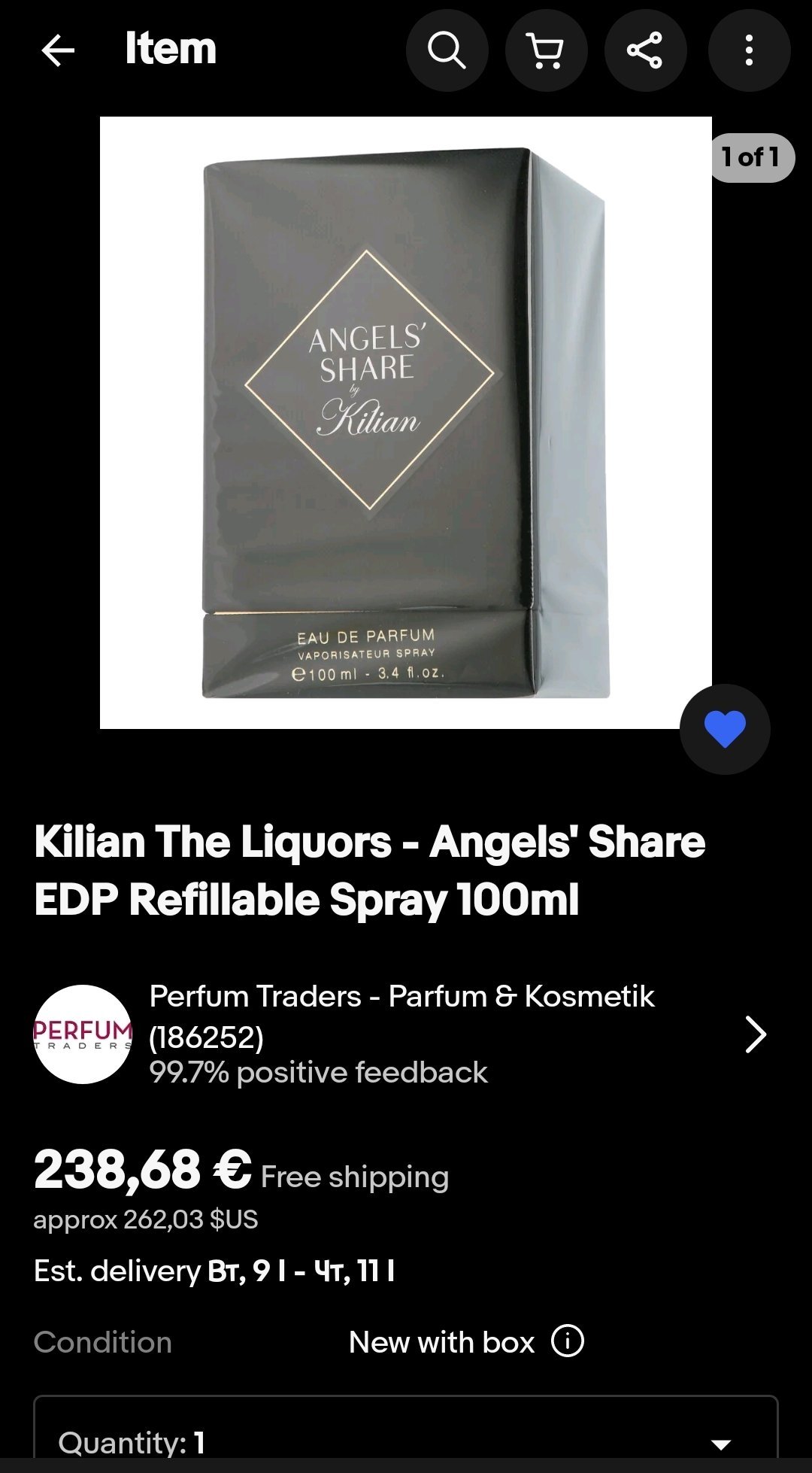
Task: Open the shopping cart
Action: pyautogui.click(x=547, y=50)
